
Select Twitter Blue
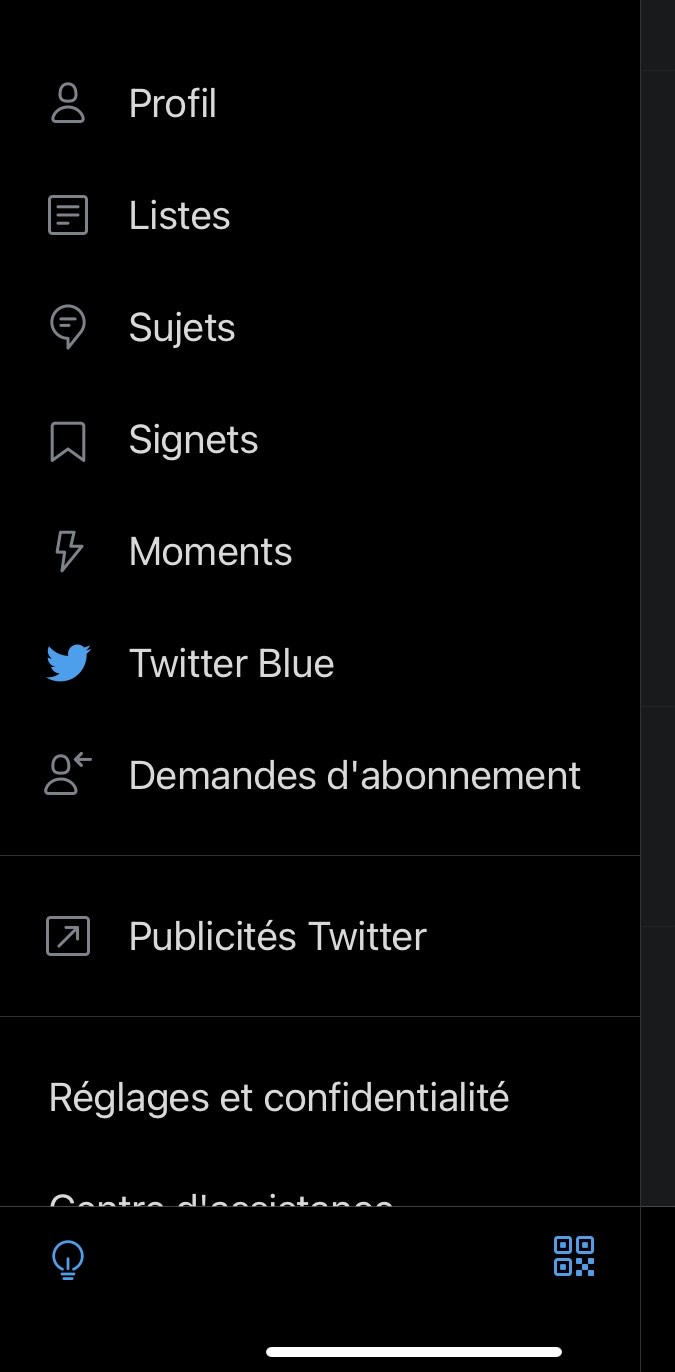click(231, 664)
